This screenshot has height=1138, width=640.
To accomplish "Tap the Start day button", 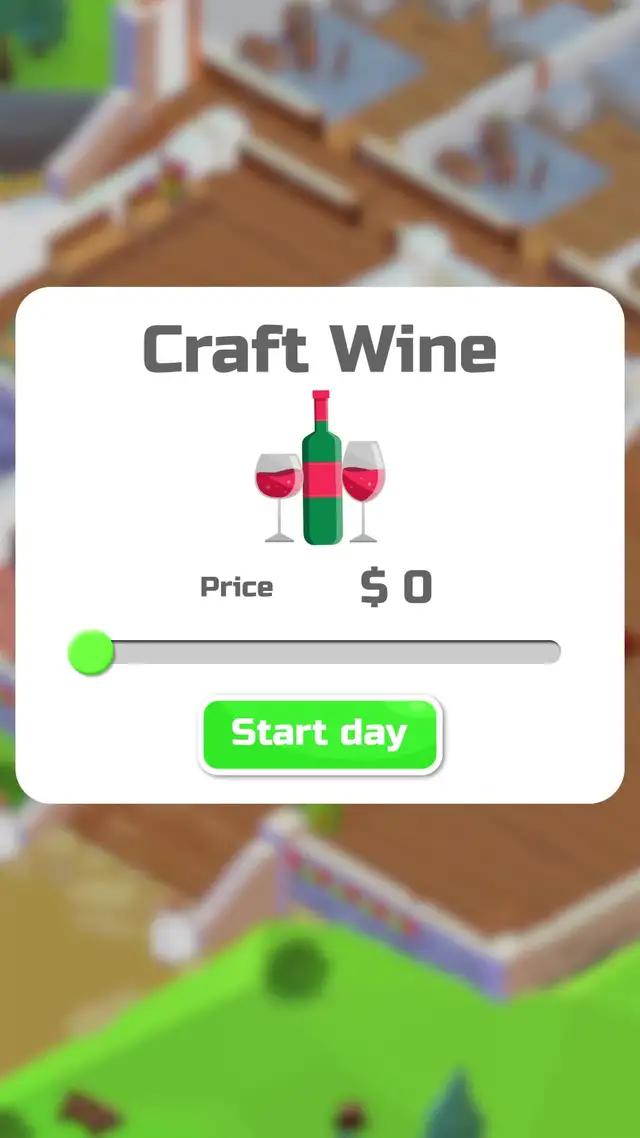I will [x=320, y=735].
